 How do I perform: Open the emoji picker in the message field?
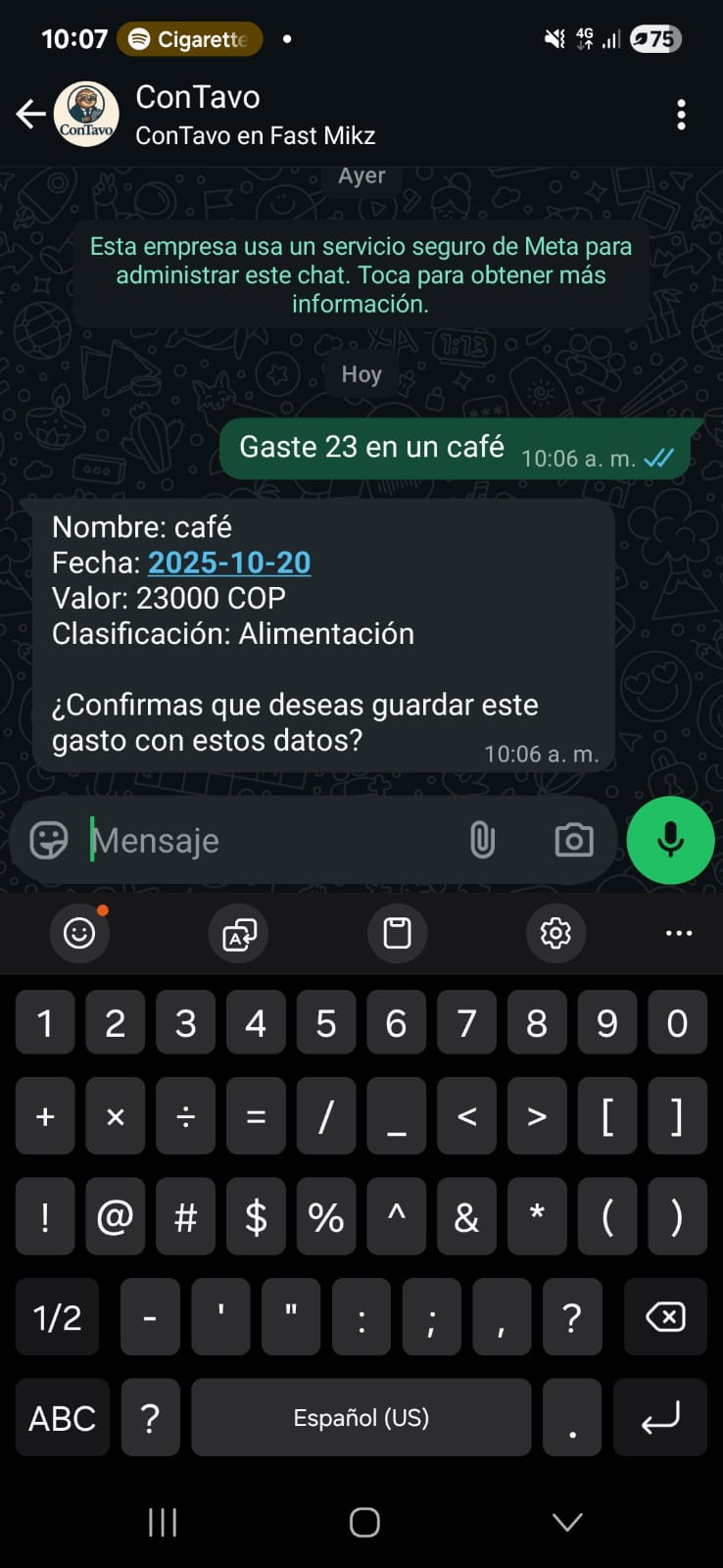(x=46, y=840)
